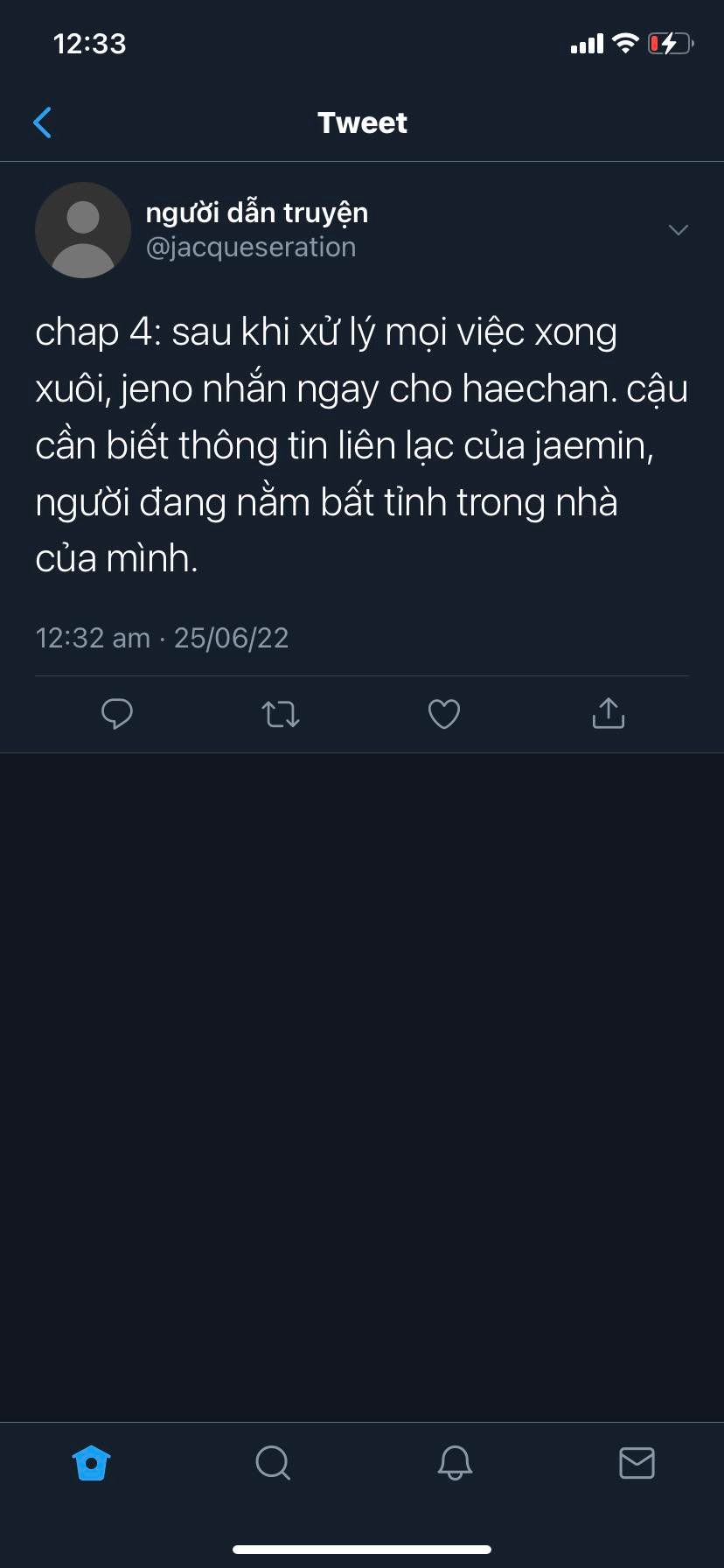Like this tweet

(444, 714)
